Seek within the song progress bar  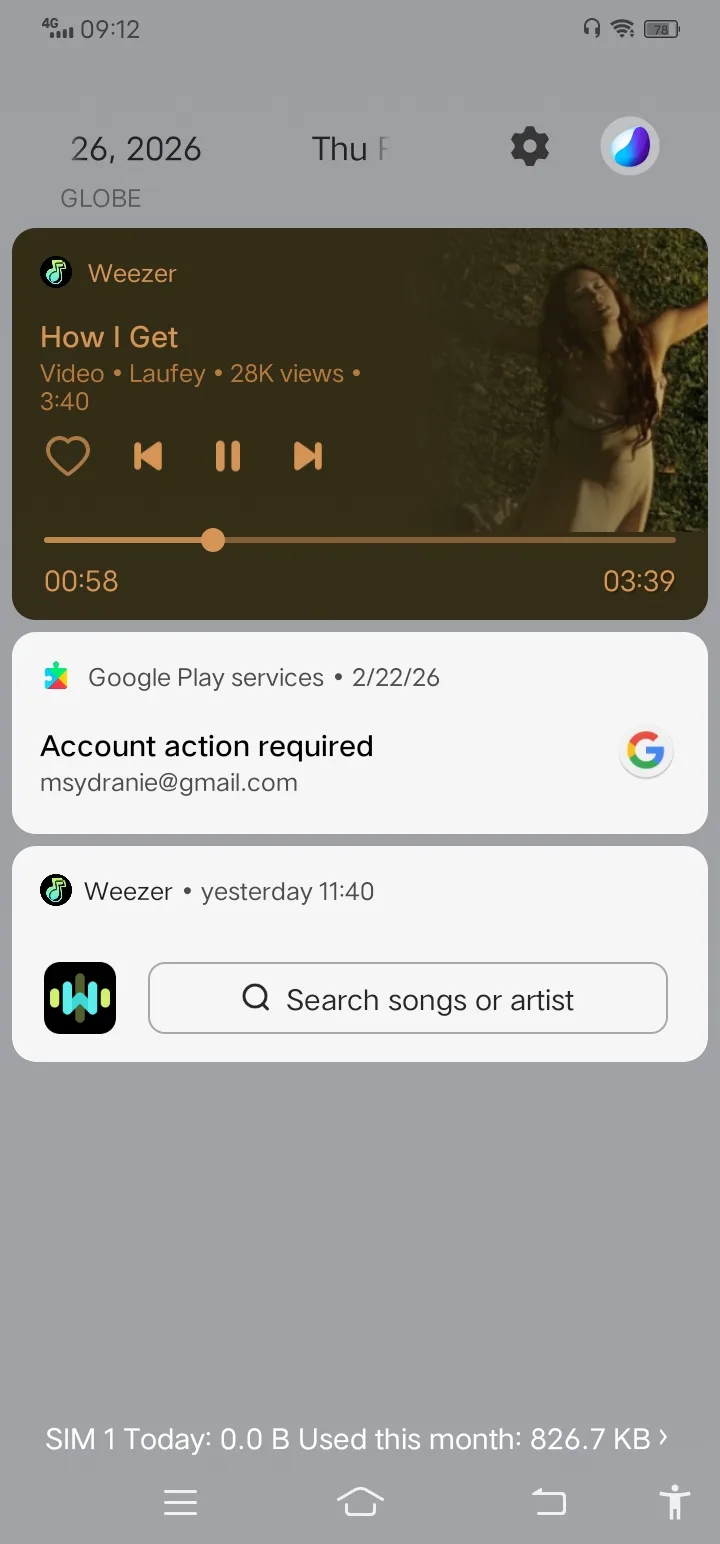coord(360,540)
